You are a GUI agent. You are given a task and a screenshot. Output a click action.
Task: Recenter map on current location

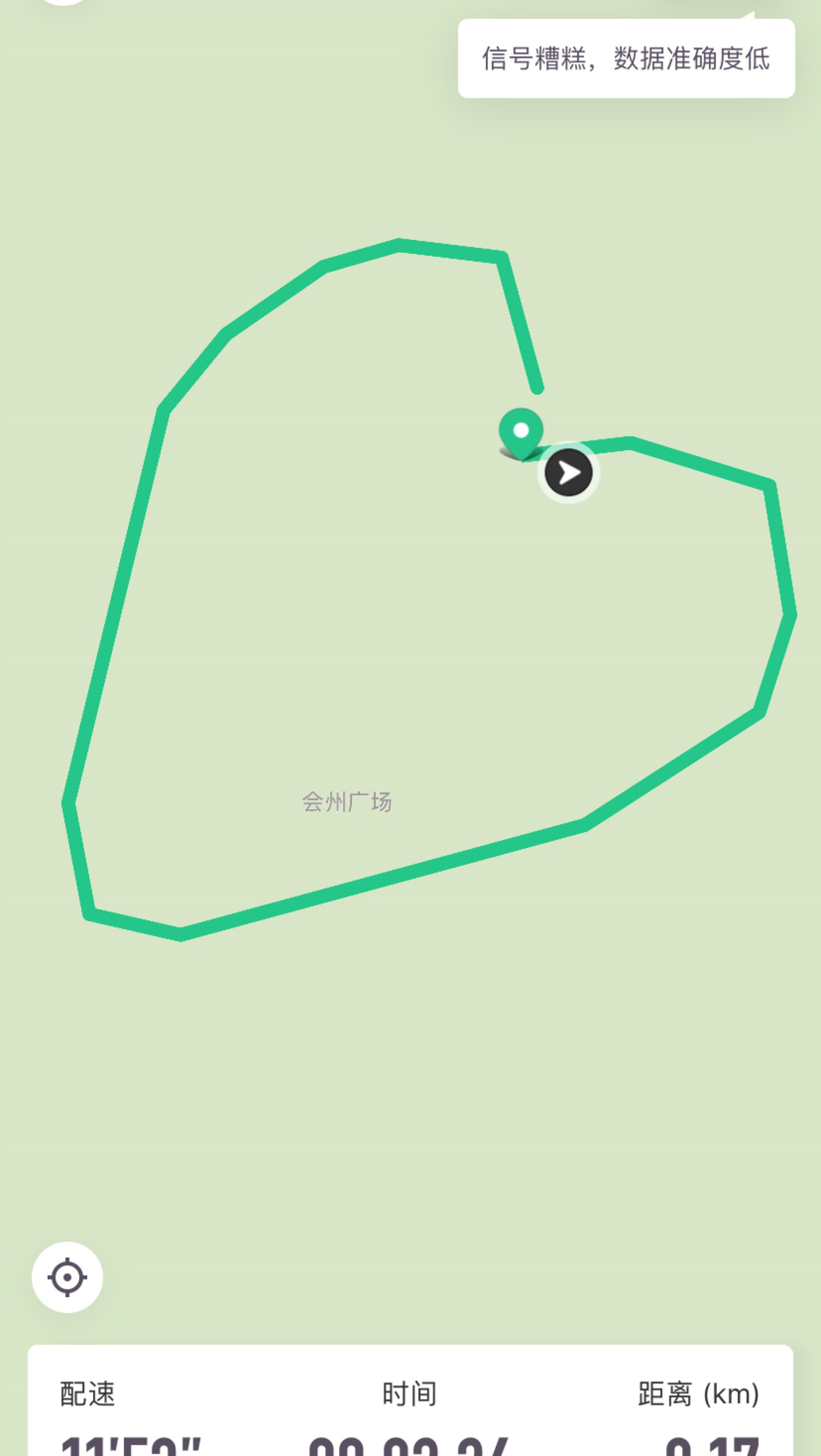[x=67, y=1277]
